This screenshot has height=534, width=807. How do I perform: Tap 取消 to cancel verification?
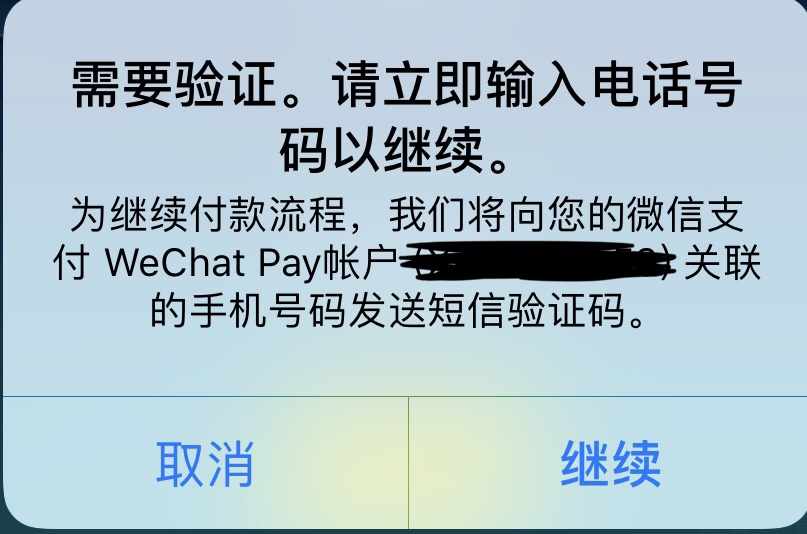[x=205, y=463]
